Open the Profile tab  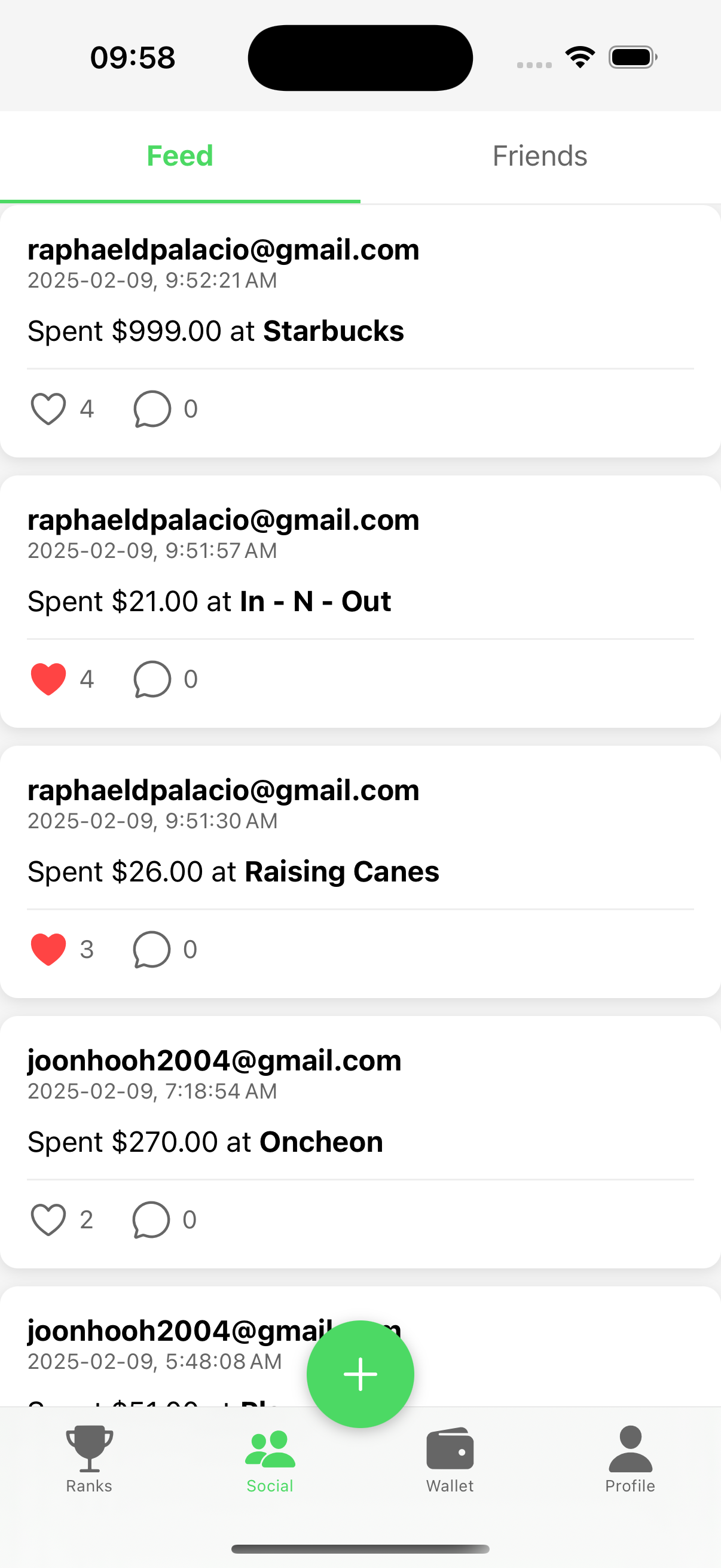pos(630,1459)
